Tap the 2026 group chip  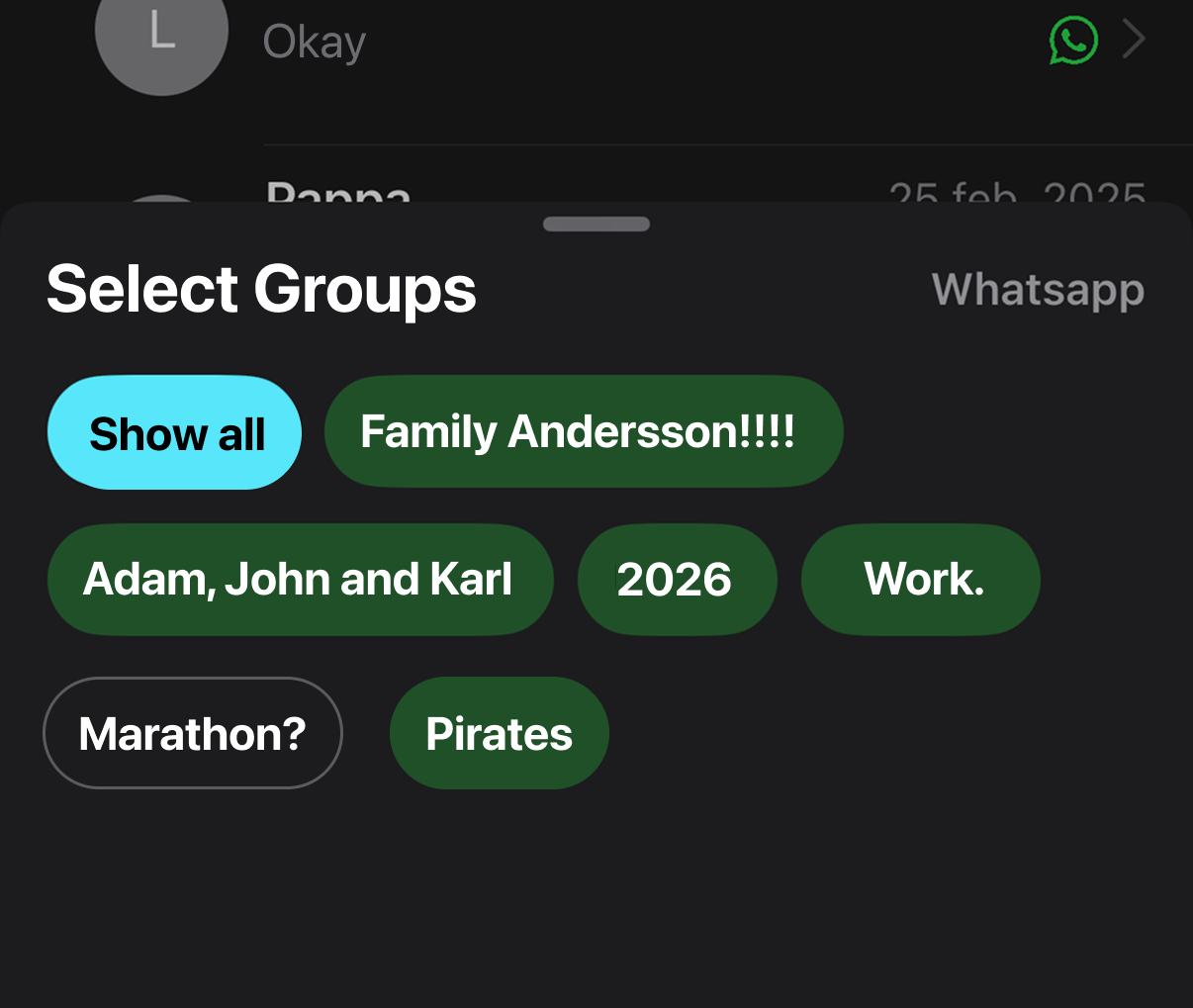(x=677, y=580)
